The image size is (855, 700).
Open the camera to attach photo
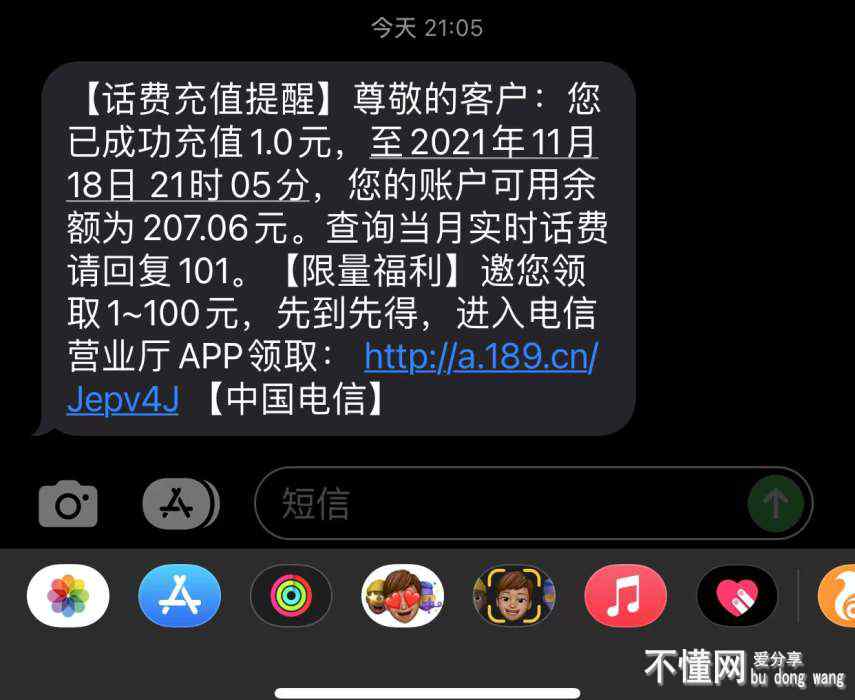[68, 503]
